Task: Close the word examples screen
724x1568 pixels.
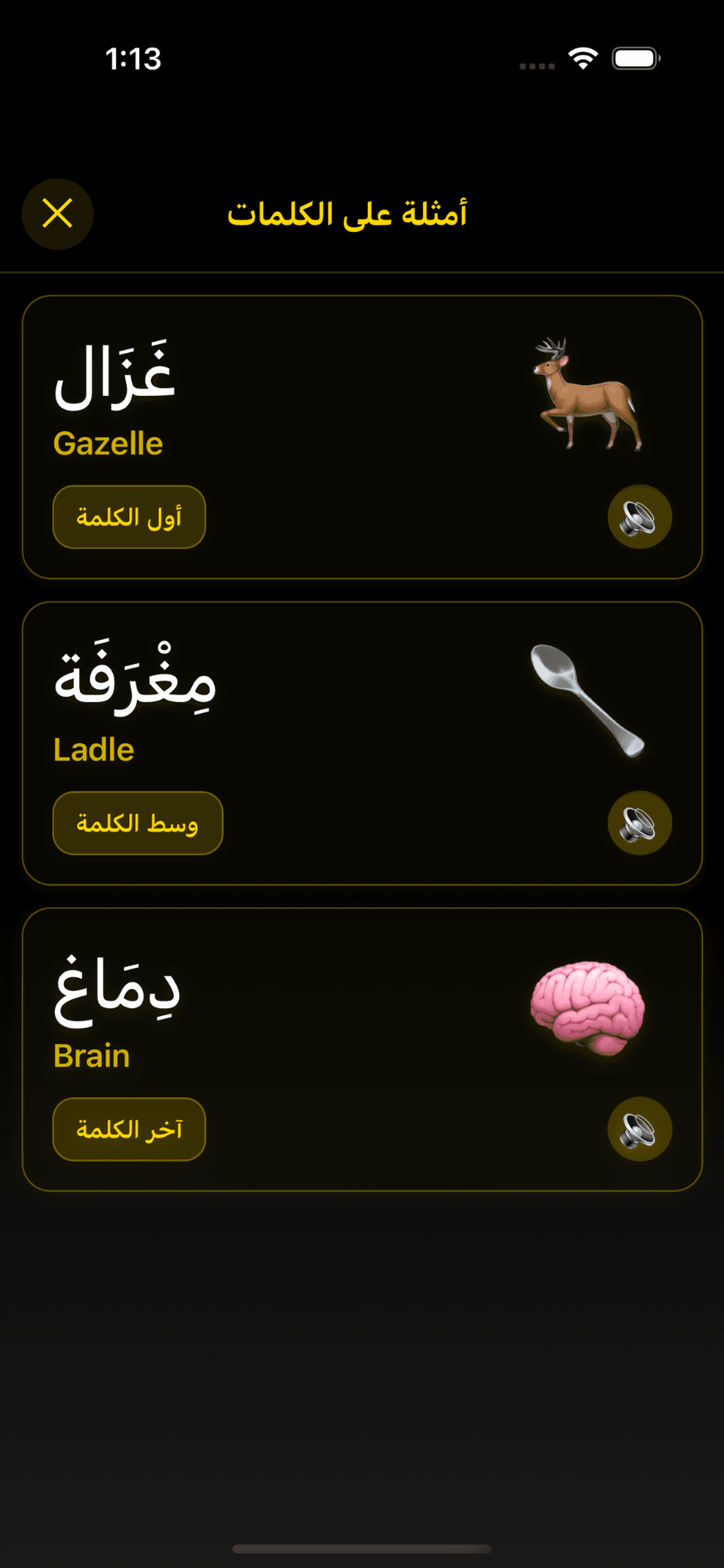Action: point(57,213)
